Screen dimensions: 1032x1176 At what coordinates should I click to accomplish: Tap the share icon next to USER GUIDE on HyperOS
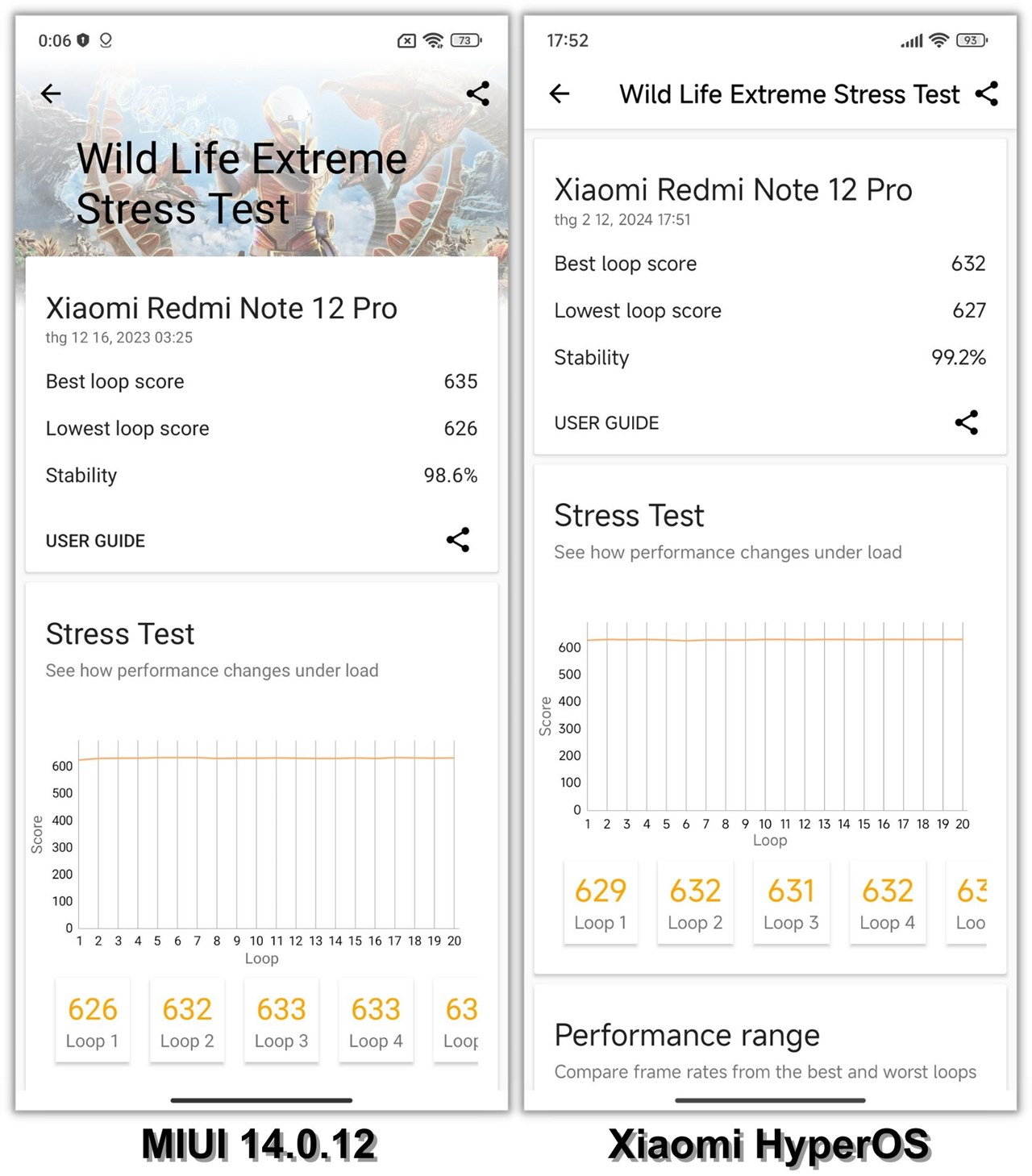click(x=967, y=422)
